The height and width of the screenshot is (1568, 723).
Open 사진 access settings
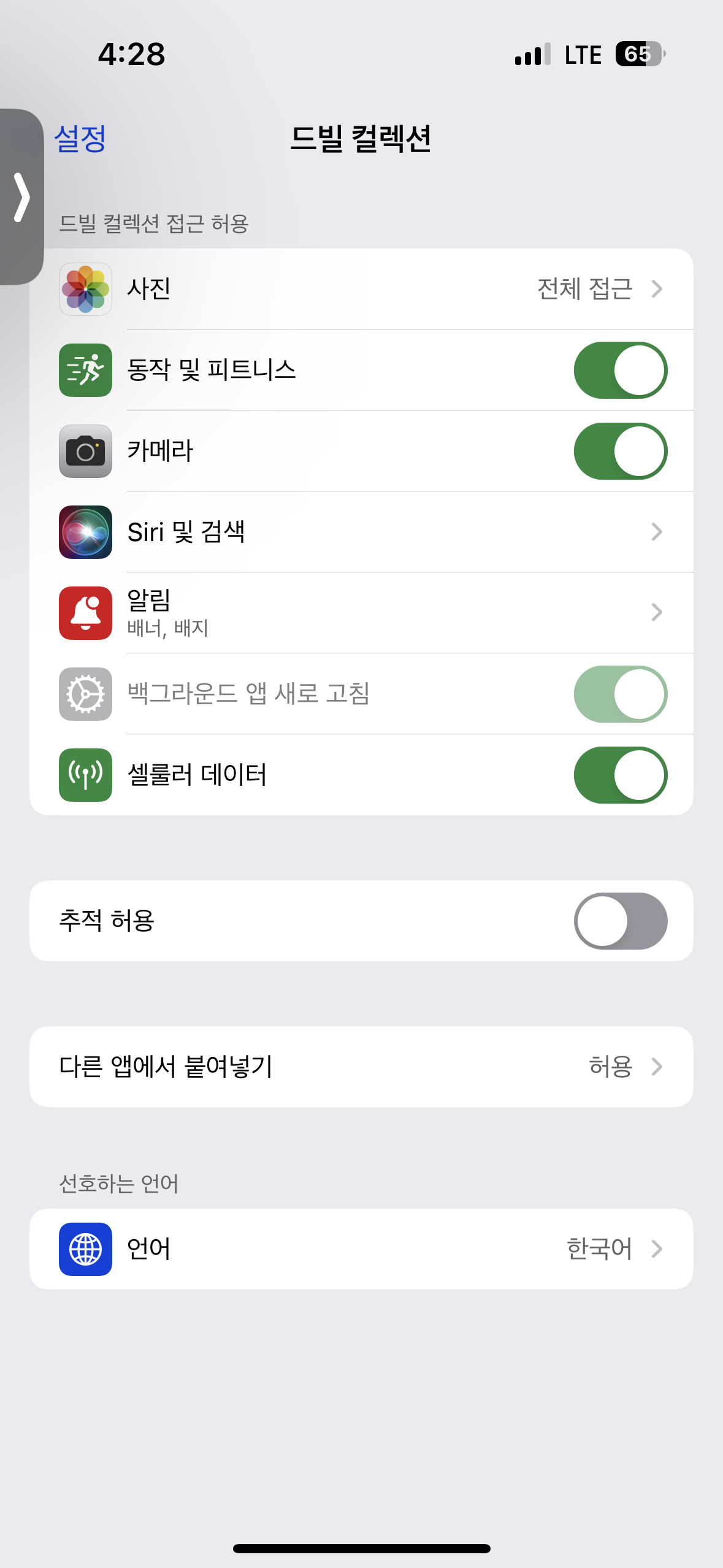tap(361, 289)
